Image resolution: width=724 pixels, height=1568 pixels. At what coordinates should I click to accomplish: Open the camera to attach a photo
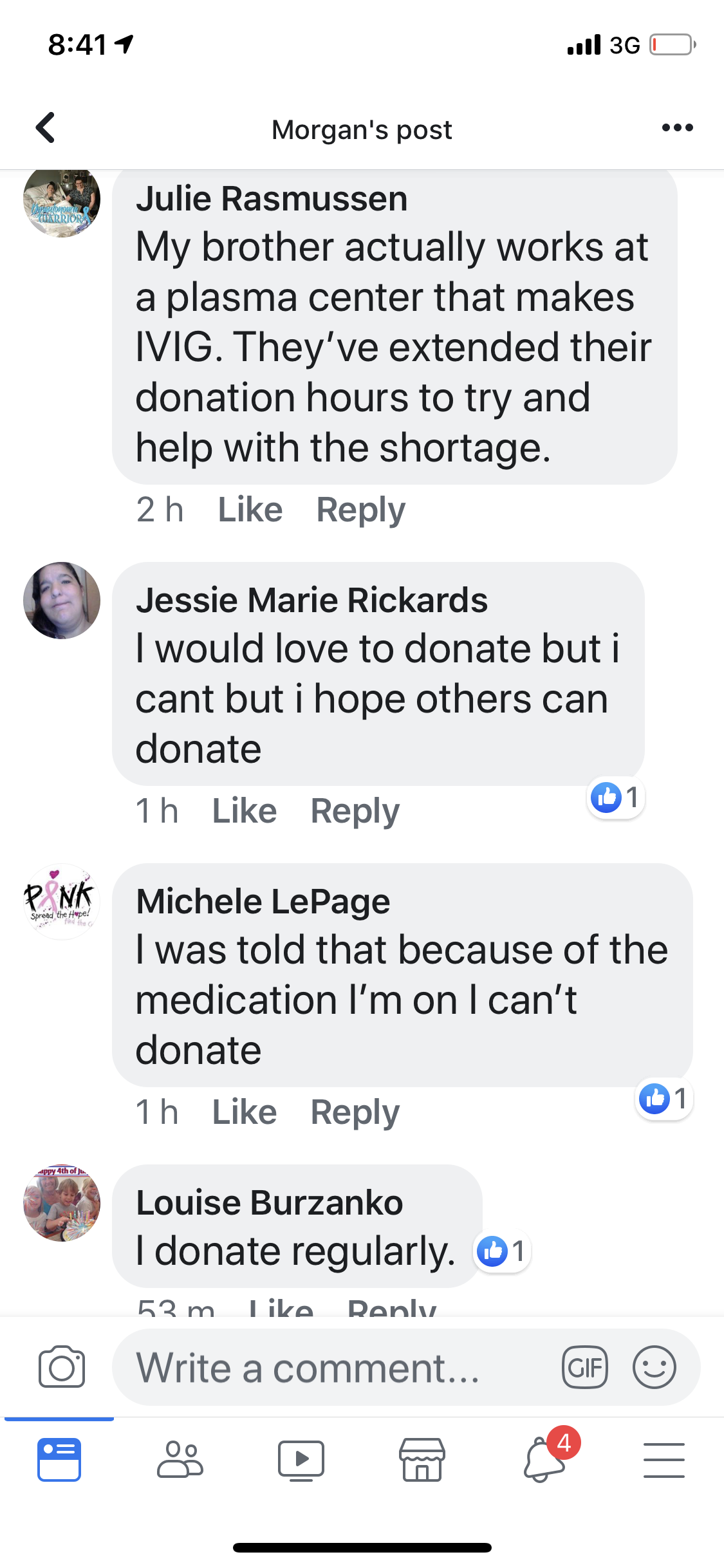[x=62, y=1367]
